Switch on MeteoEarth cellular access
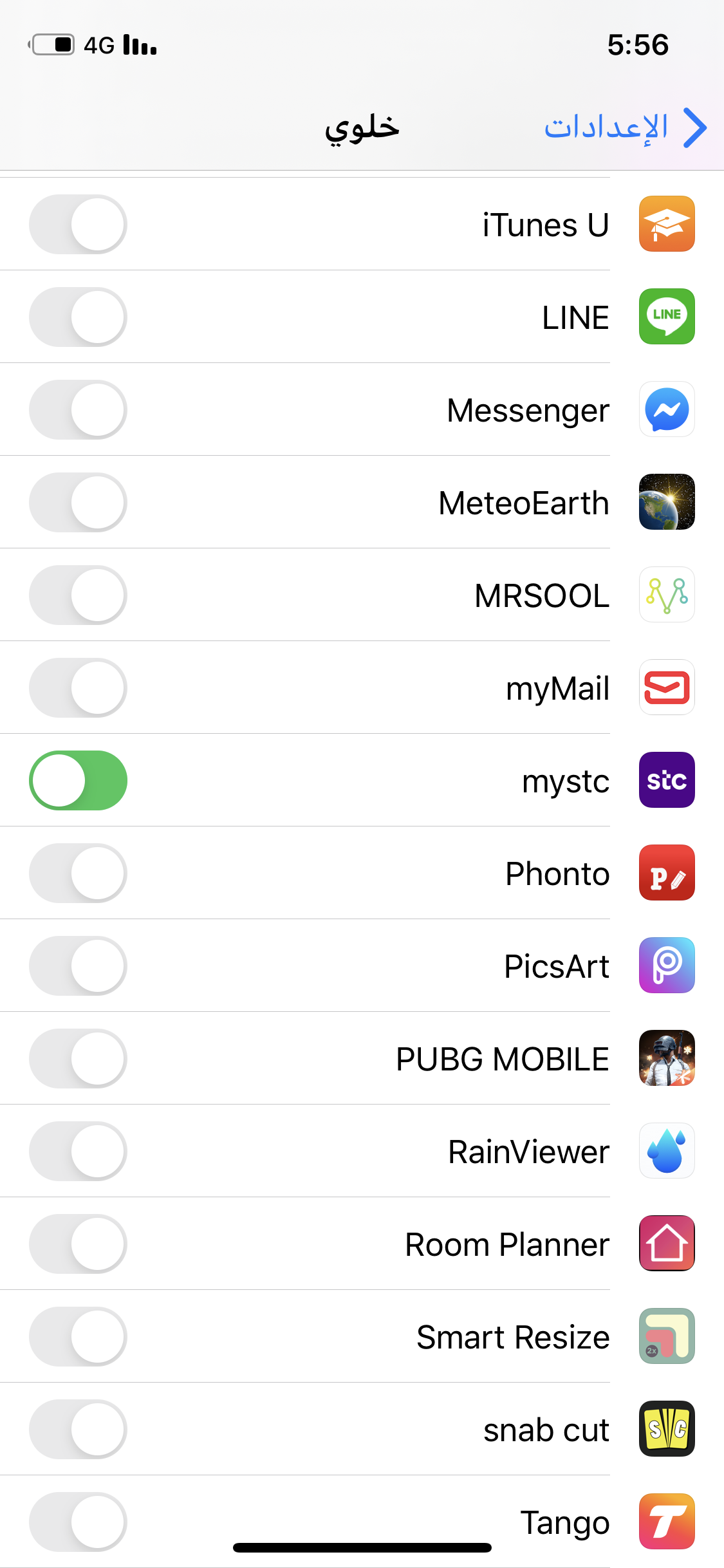The image size is (724, 1568). [x=78, y=503]
